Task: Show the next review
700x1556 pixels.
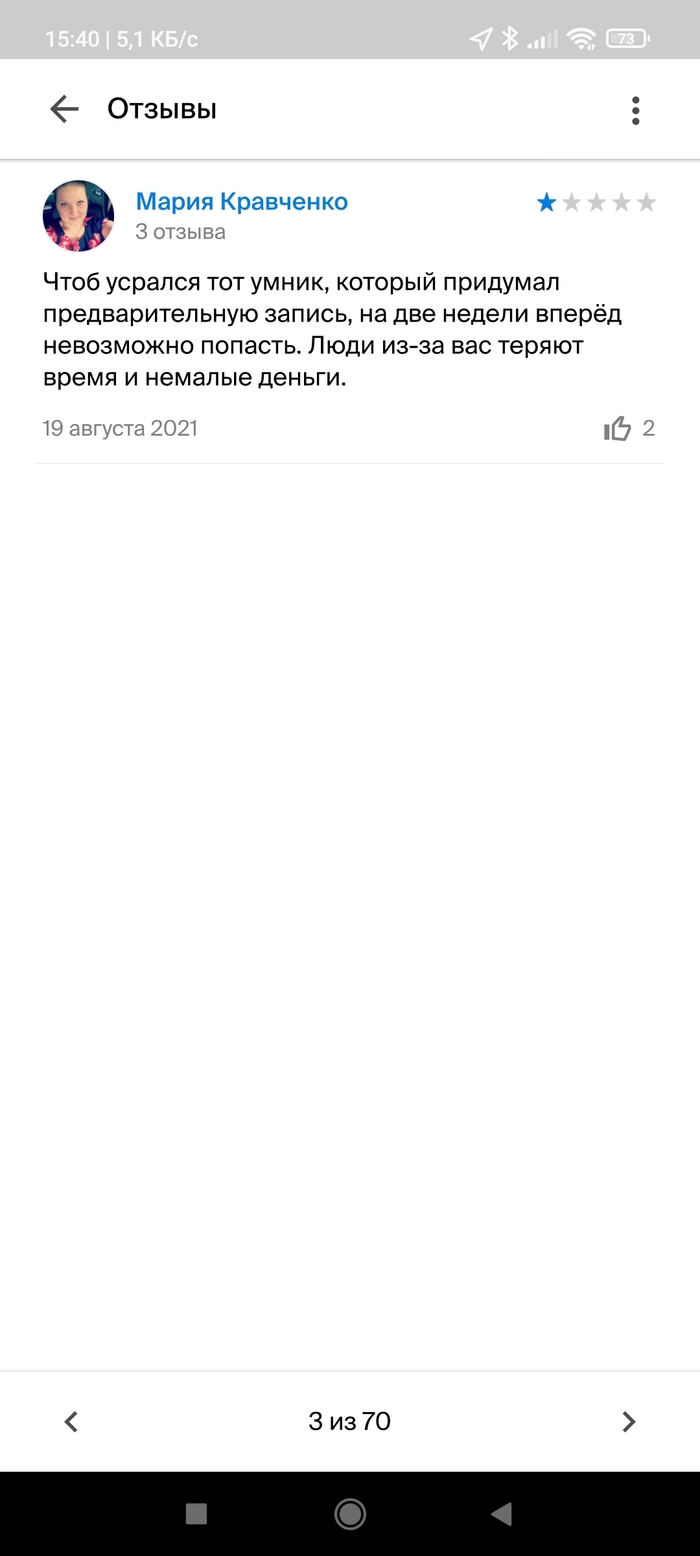Action: (628, 1421)
